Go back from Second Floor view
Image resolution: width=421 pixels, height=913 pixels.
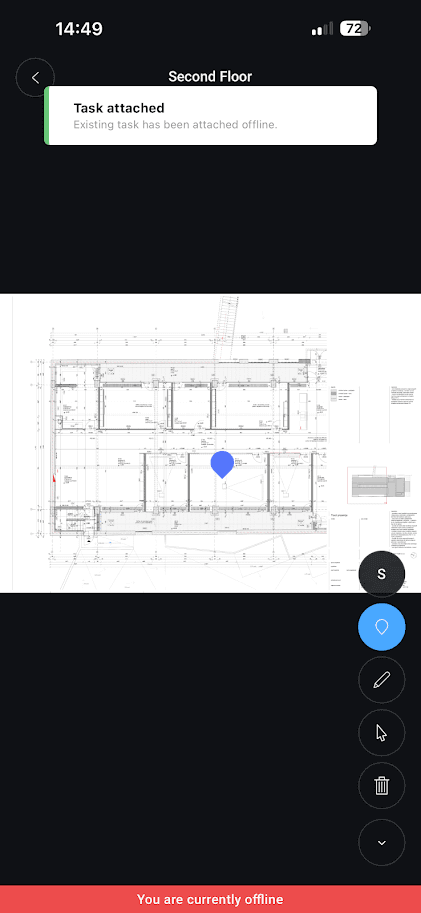(35, 77)
